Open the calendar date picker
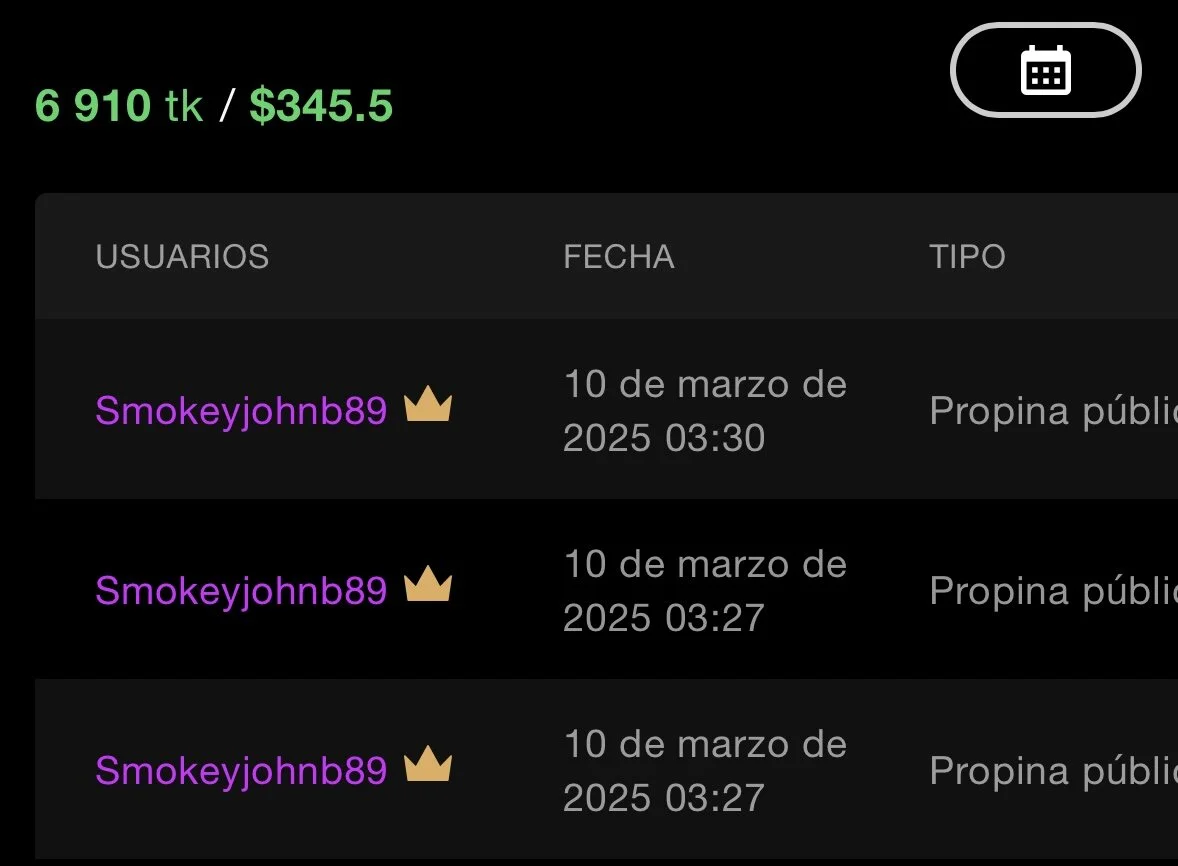1178x866 pixels. point(1045,71)
